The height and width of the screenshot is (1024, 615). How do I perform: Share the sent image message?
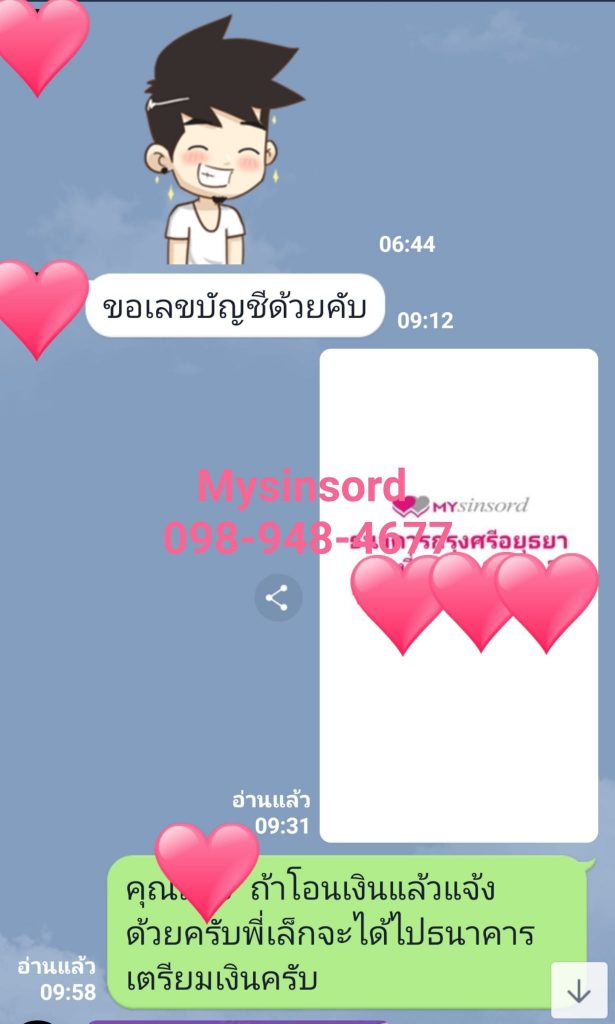[278, 598]
